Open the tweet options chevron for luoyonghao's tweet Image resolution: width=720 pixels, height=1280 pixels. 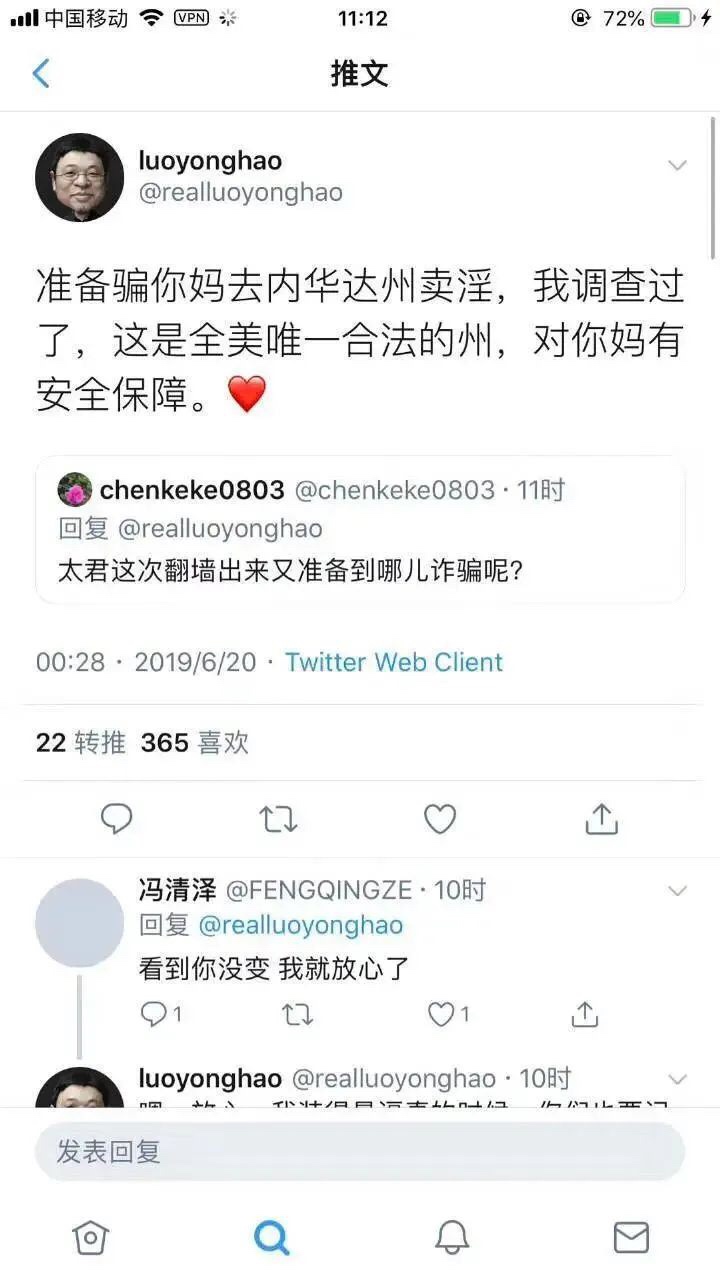(677, 165)
